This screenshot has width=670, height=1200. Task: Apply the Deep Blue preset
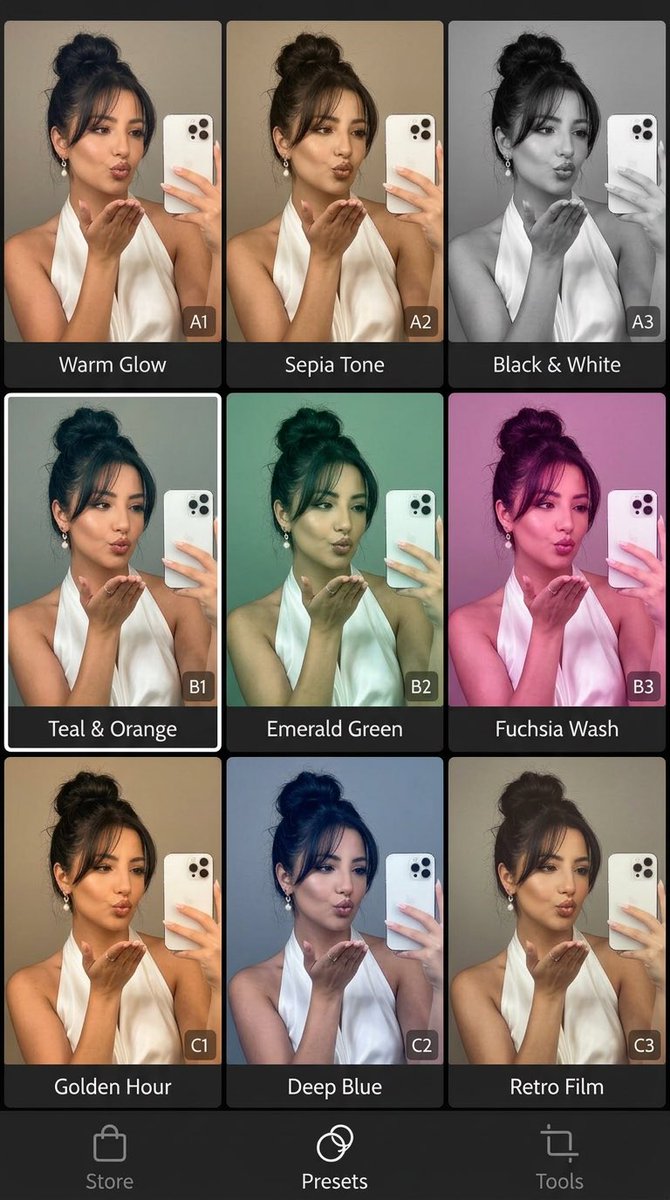pos(335,932)
